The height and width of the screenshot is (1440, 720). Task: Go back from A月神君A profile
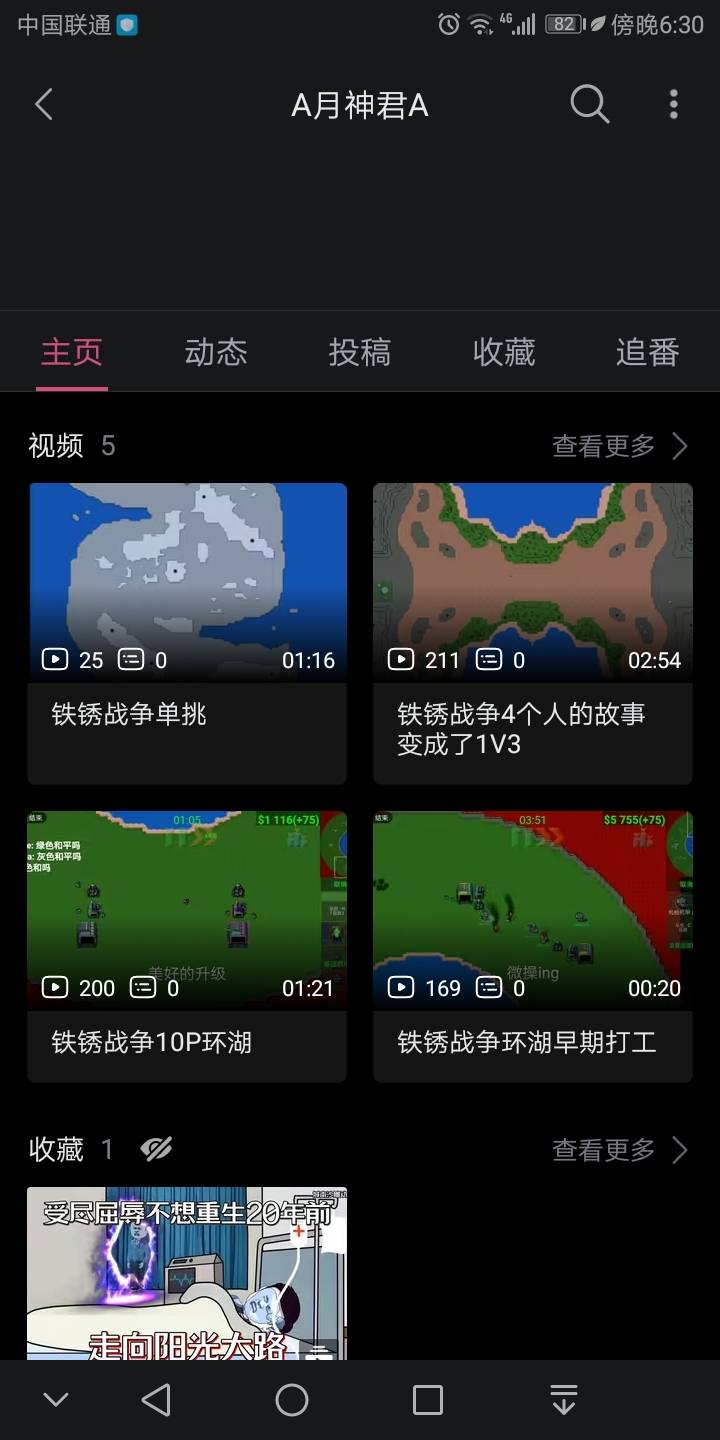[x=44, y=105]
